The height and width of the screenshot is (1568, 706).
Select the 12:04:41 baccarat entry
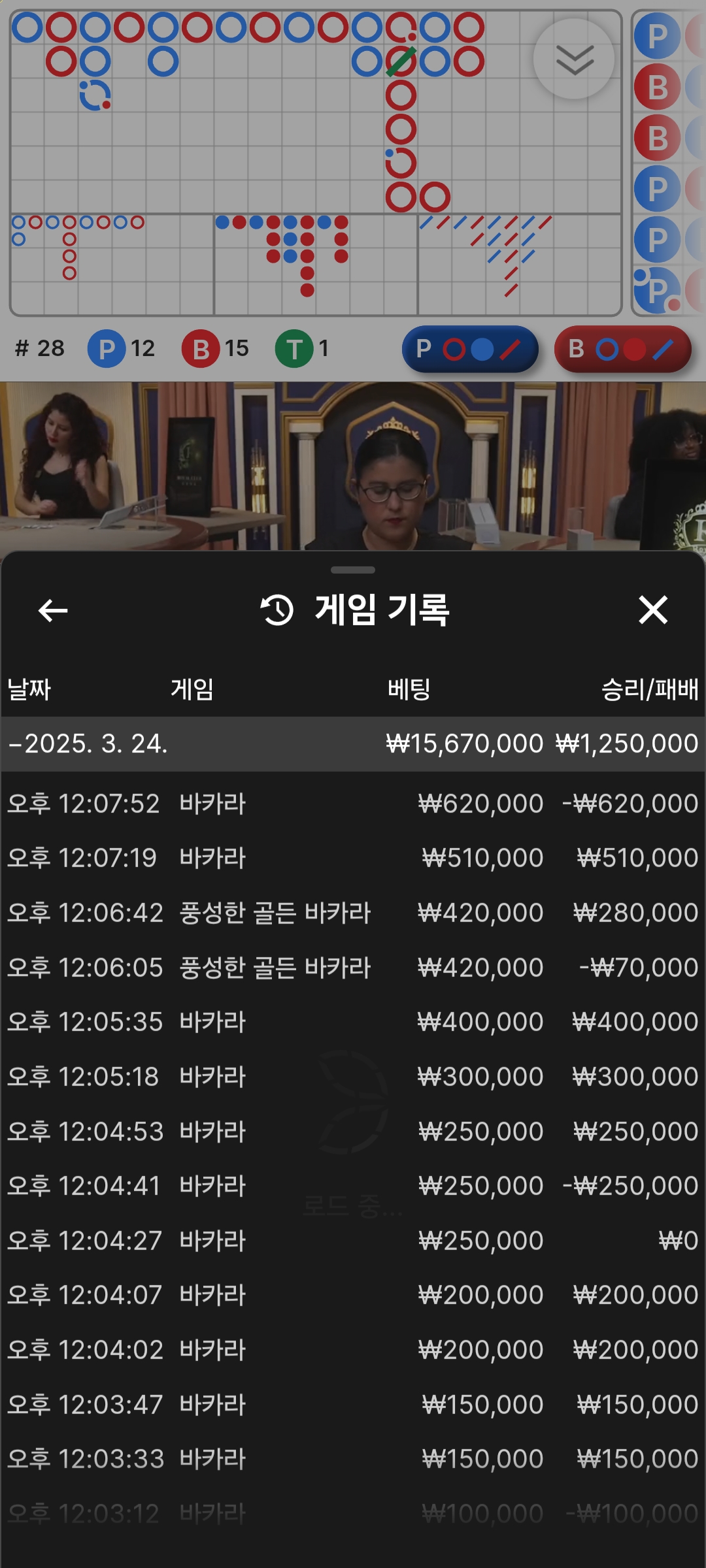[353, 1186]
